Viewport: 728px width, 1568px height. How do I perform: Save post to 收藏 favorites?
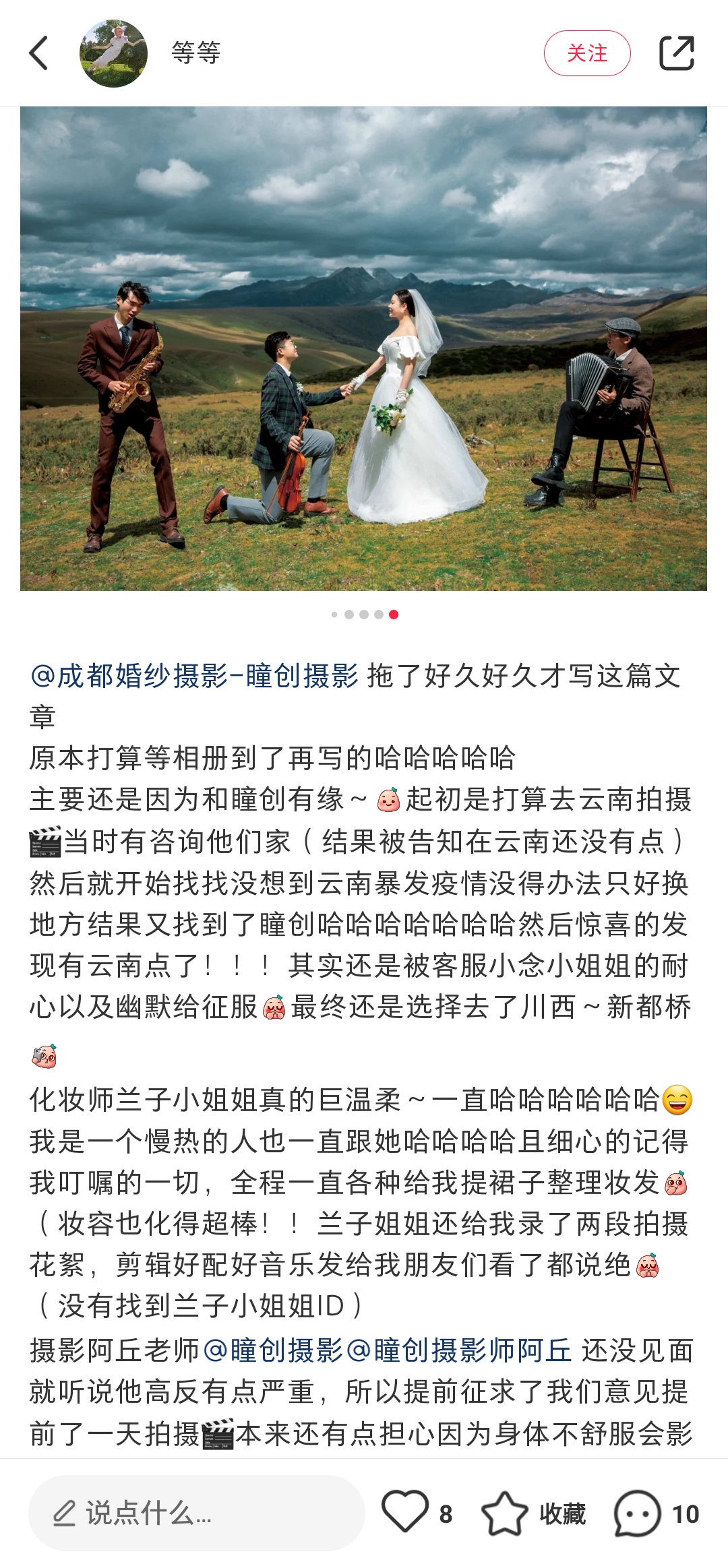(533, 1513)
